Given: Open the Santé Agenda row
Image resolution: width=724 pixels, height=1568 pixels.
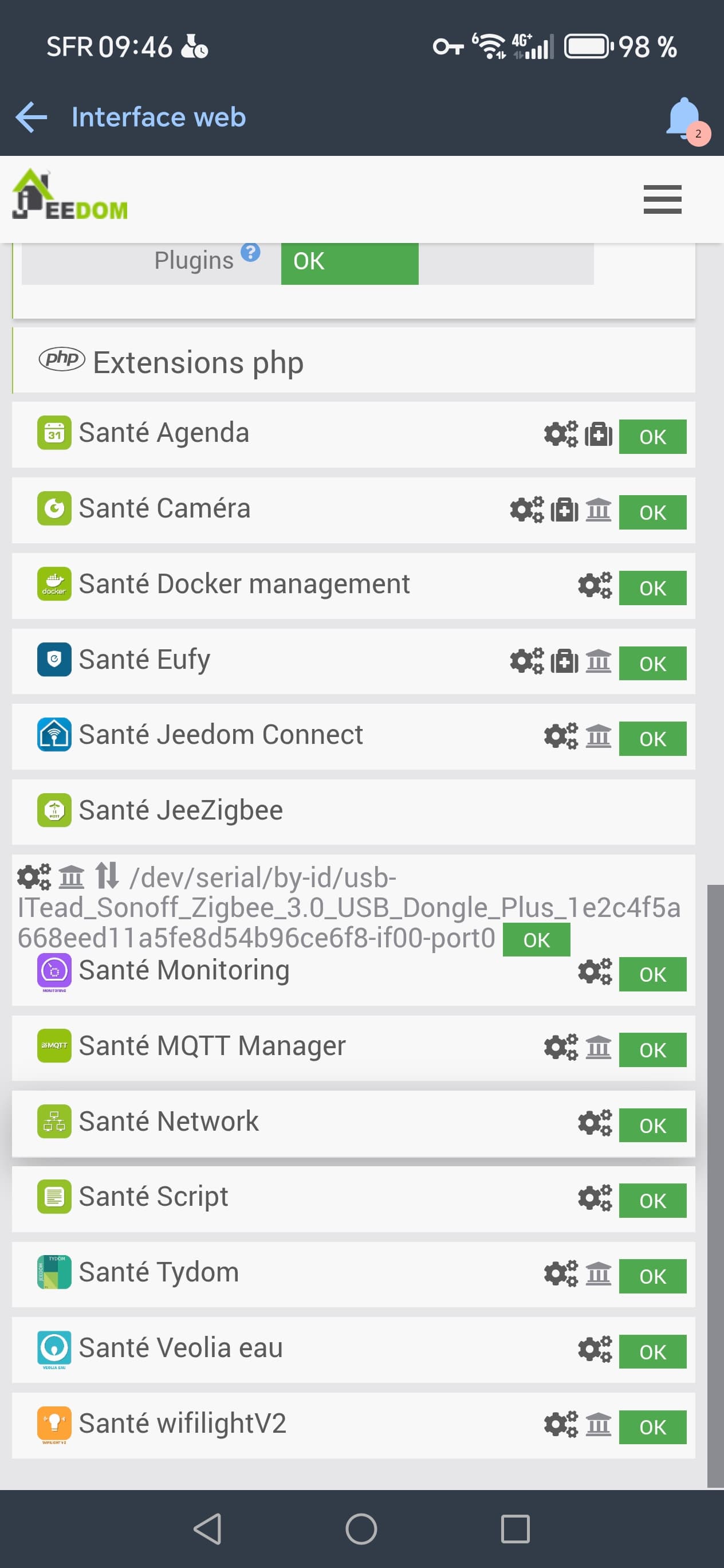Looking at the screenshot, I should (164, 433).
